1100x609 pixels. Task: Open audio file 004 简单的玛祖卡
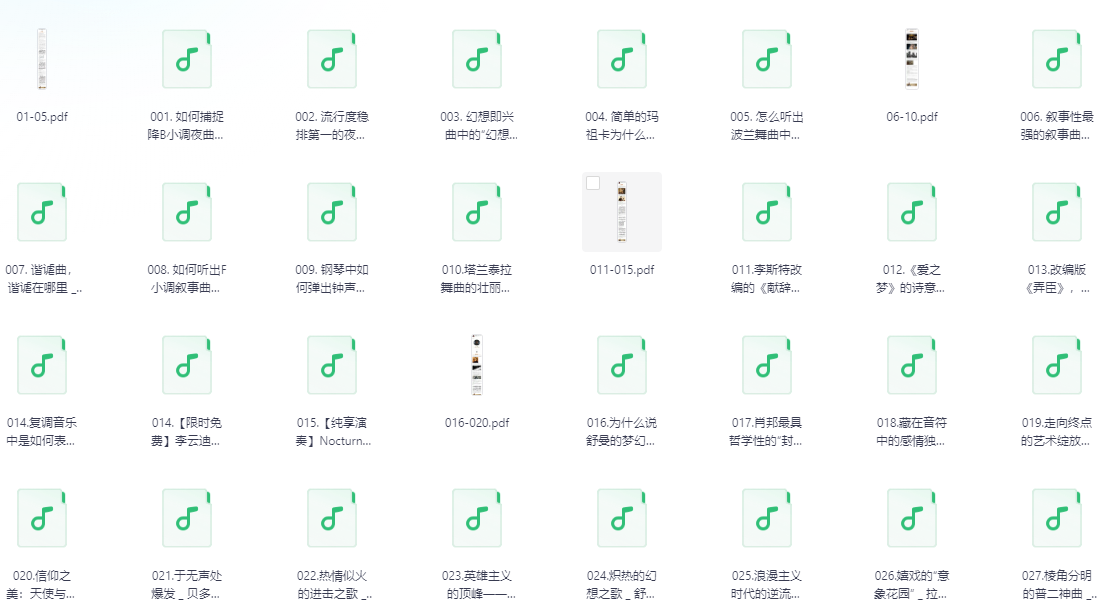point(622,60)
